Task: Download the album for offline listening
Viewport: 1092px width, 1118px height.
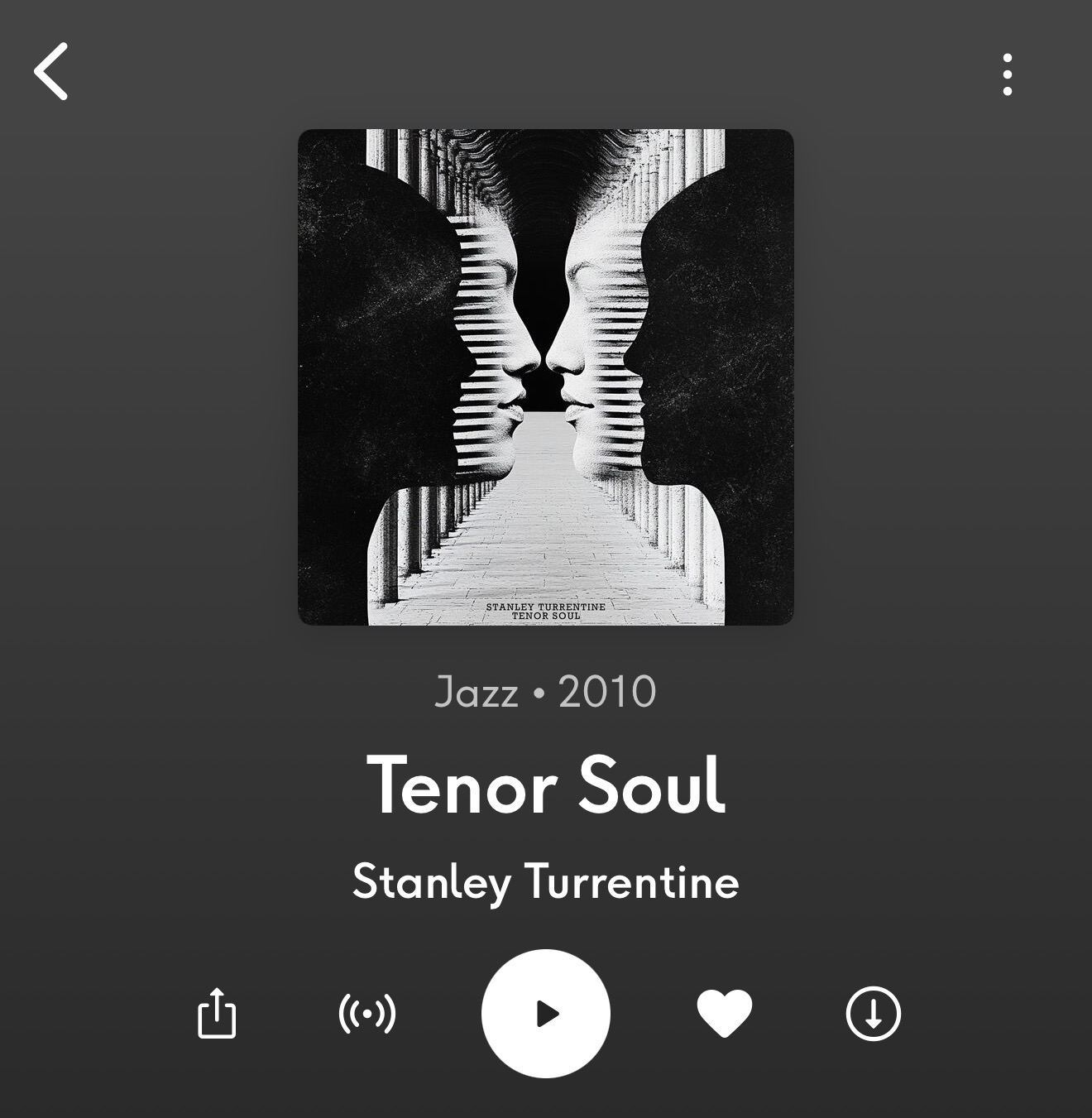Action: click(x=874, y=1013)
